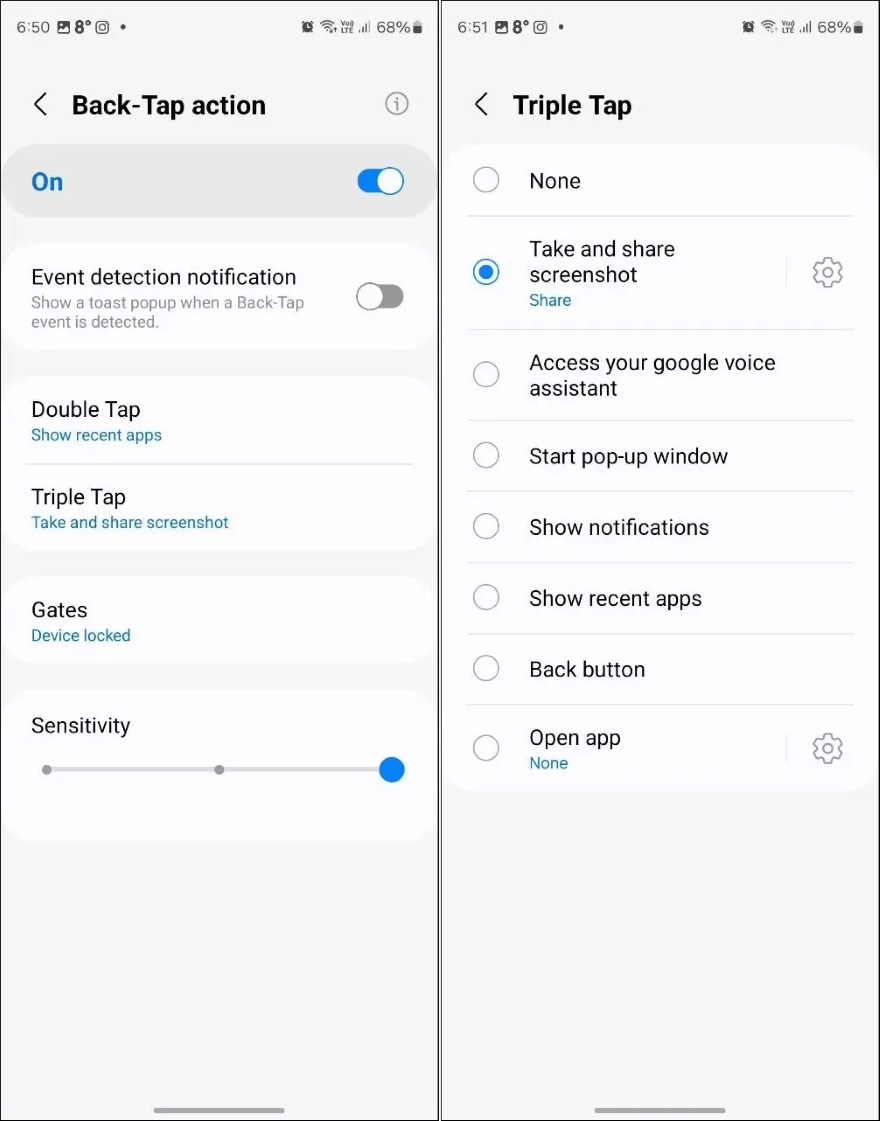Select Access your google voice assistant

tap(486, 375)
